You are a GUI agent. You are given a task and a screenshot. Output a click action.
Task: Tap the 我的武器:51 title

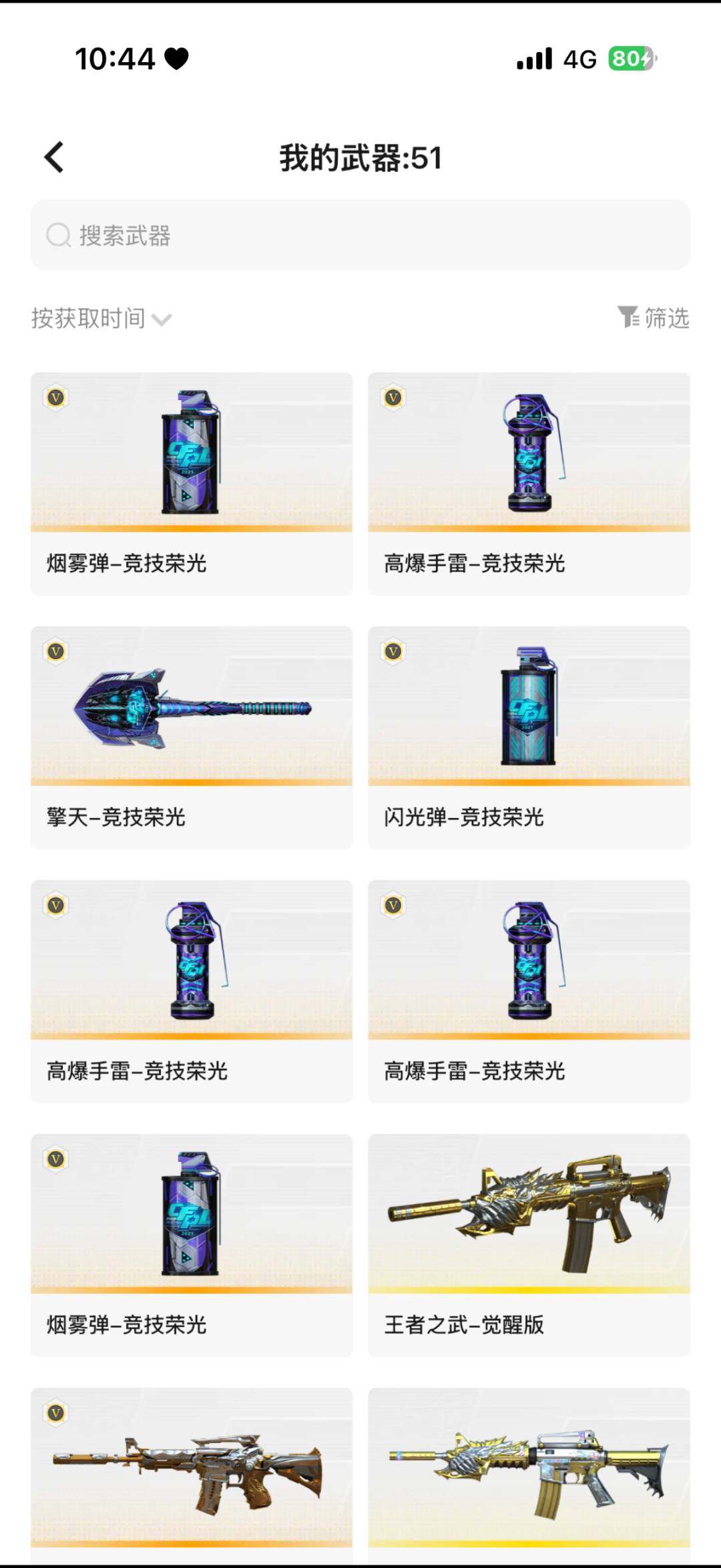[360, 157]
